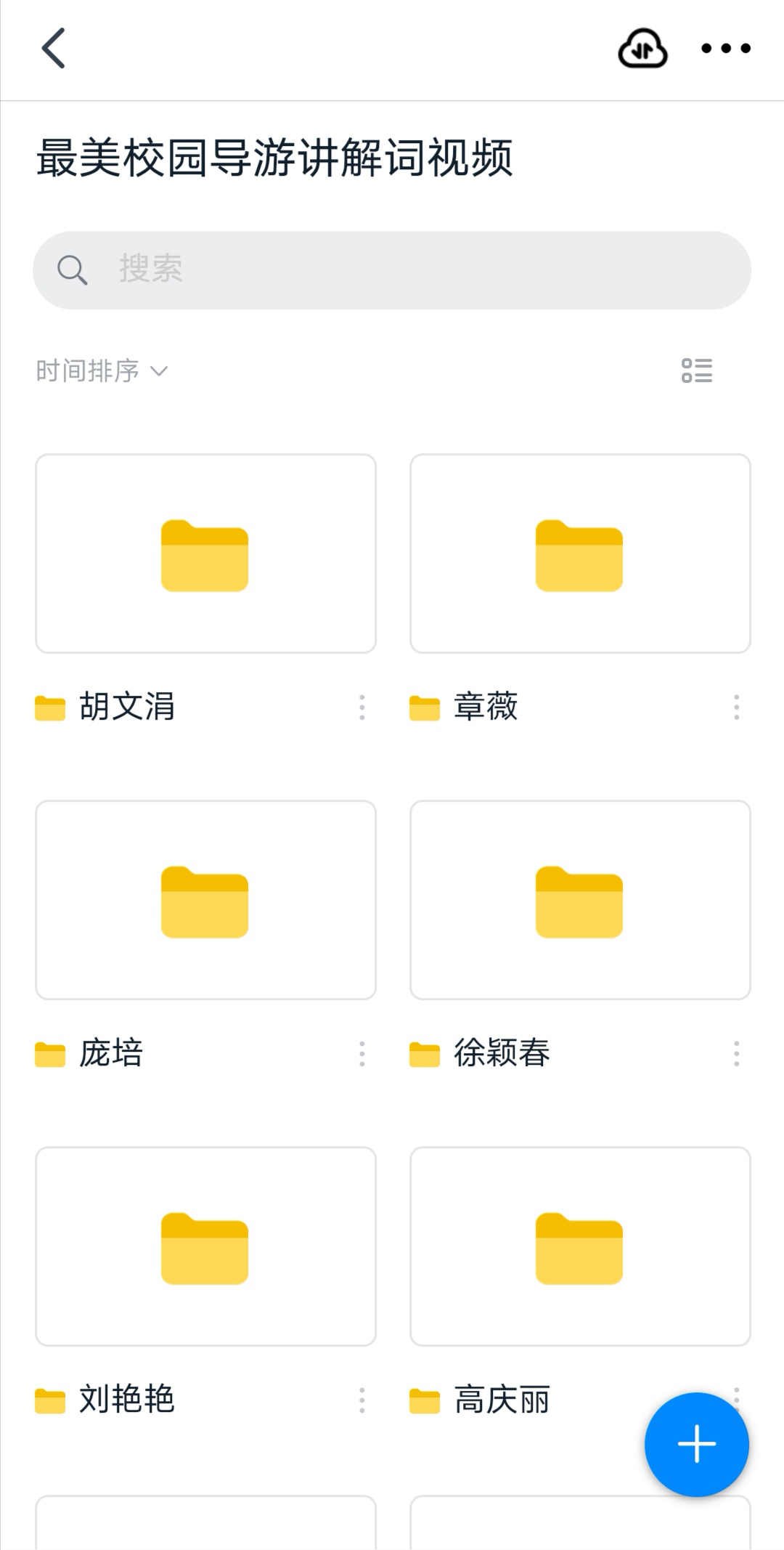
Task: Open the 刘艳艳 folder
Action: coord(205,1246)
